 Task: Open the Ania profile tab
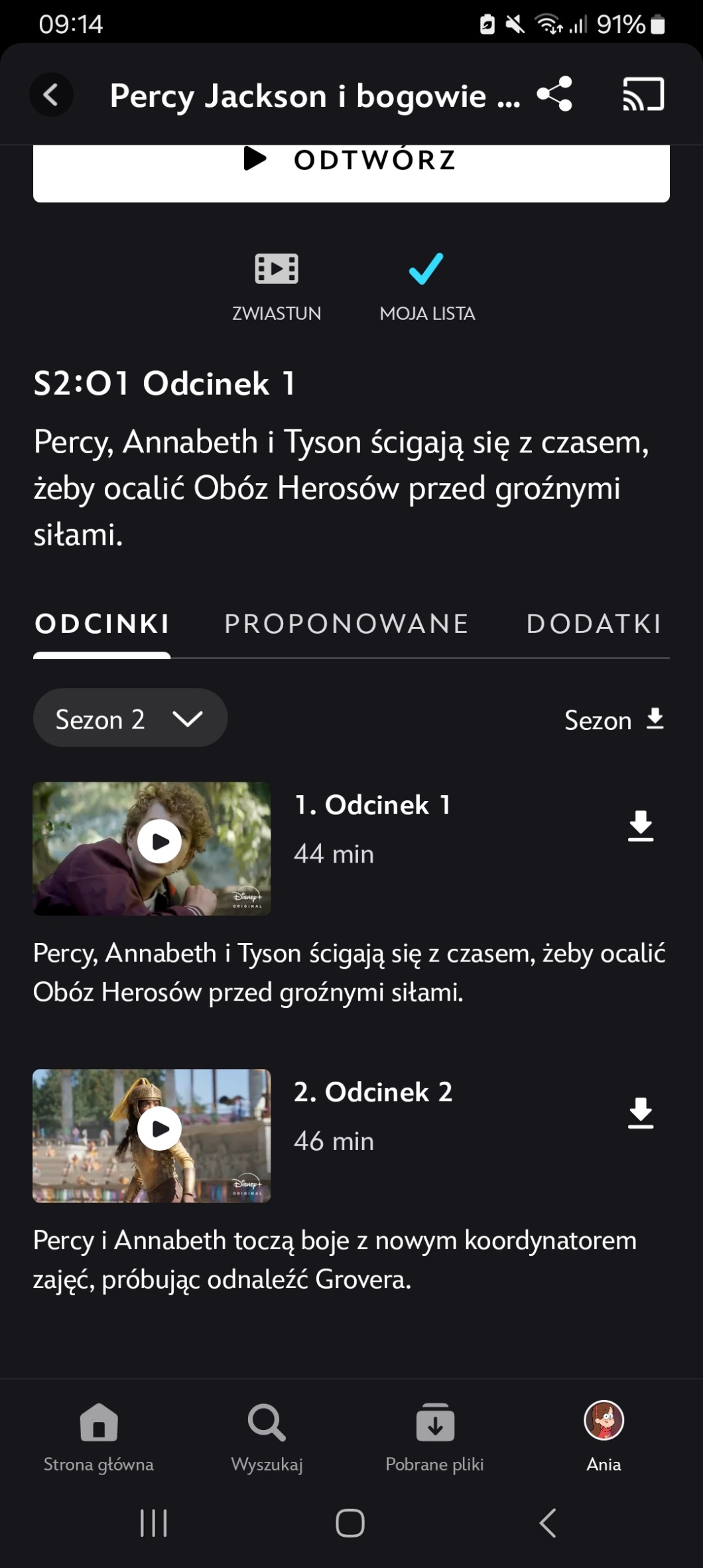(x=604, y=1437)
